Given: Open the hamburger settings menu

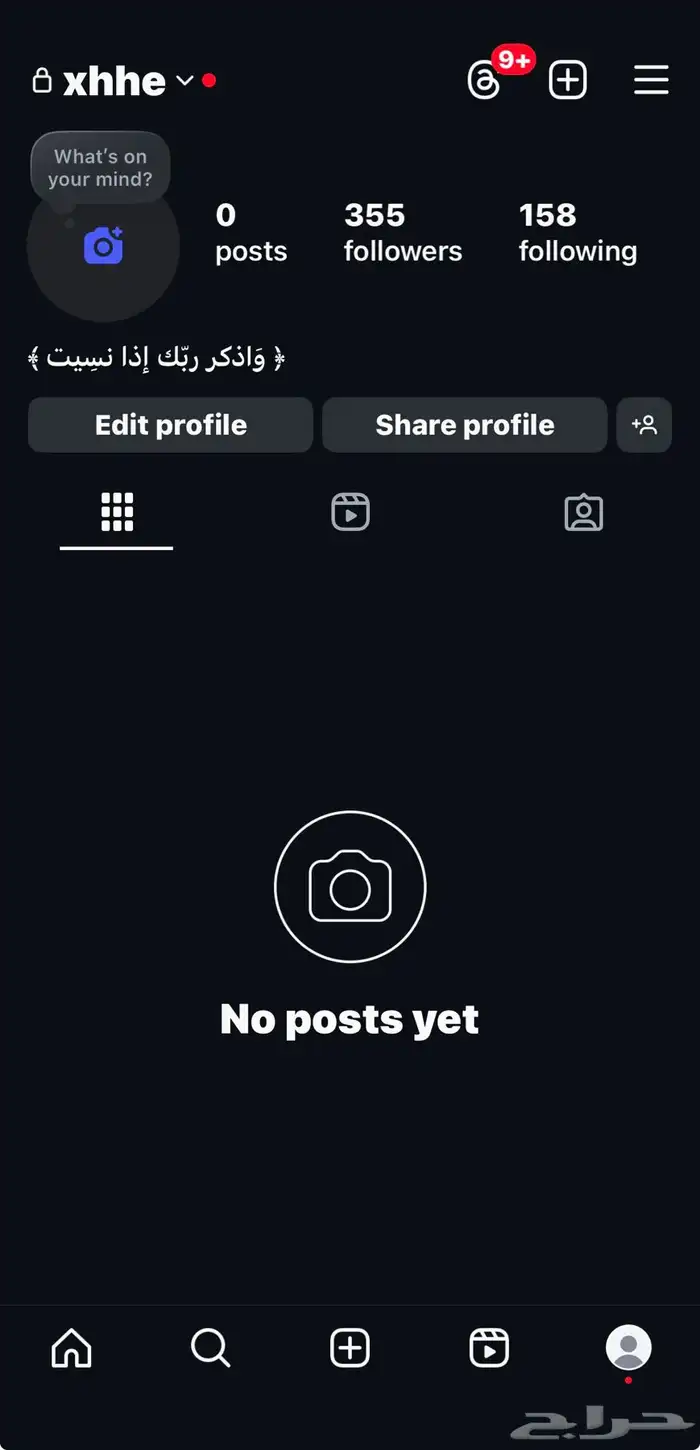Looking at the screenshot, I should [651, 80].
